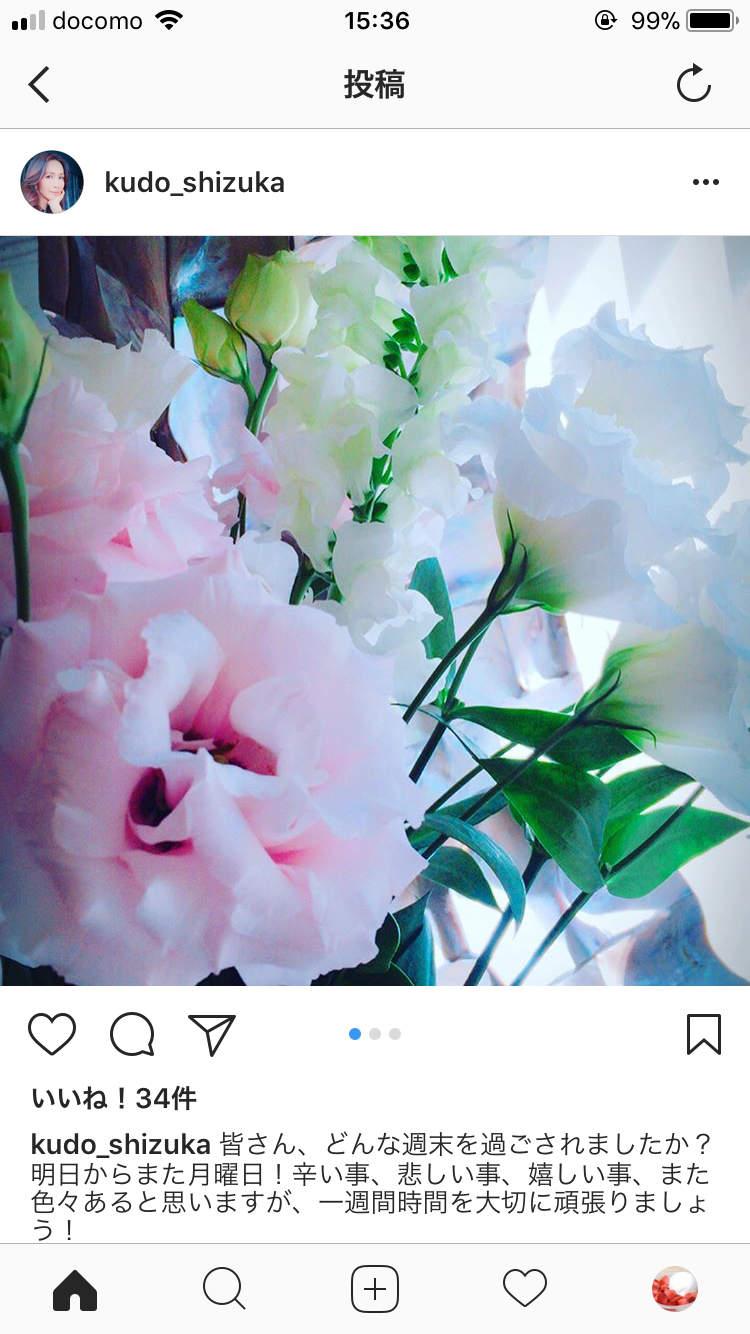The image size is (750, 1334).
Task: Bookmark this post
Action: [703, 1034]
